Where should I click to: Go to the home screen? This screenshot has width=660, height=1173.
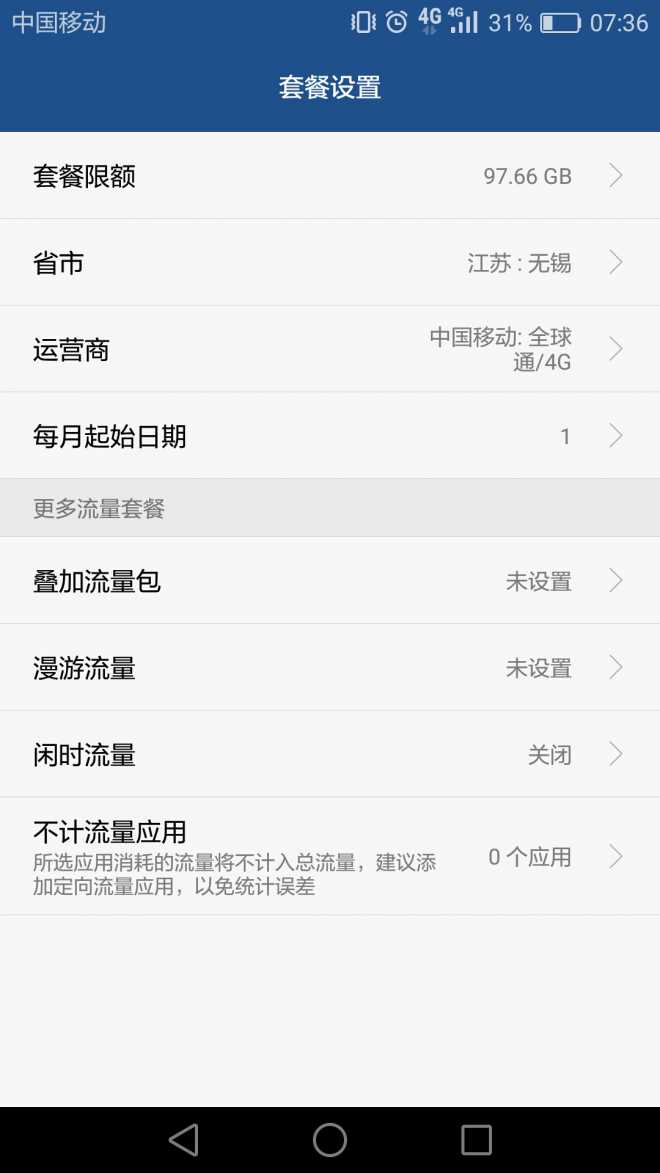330,1140
